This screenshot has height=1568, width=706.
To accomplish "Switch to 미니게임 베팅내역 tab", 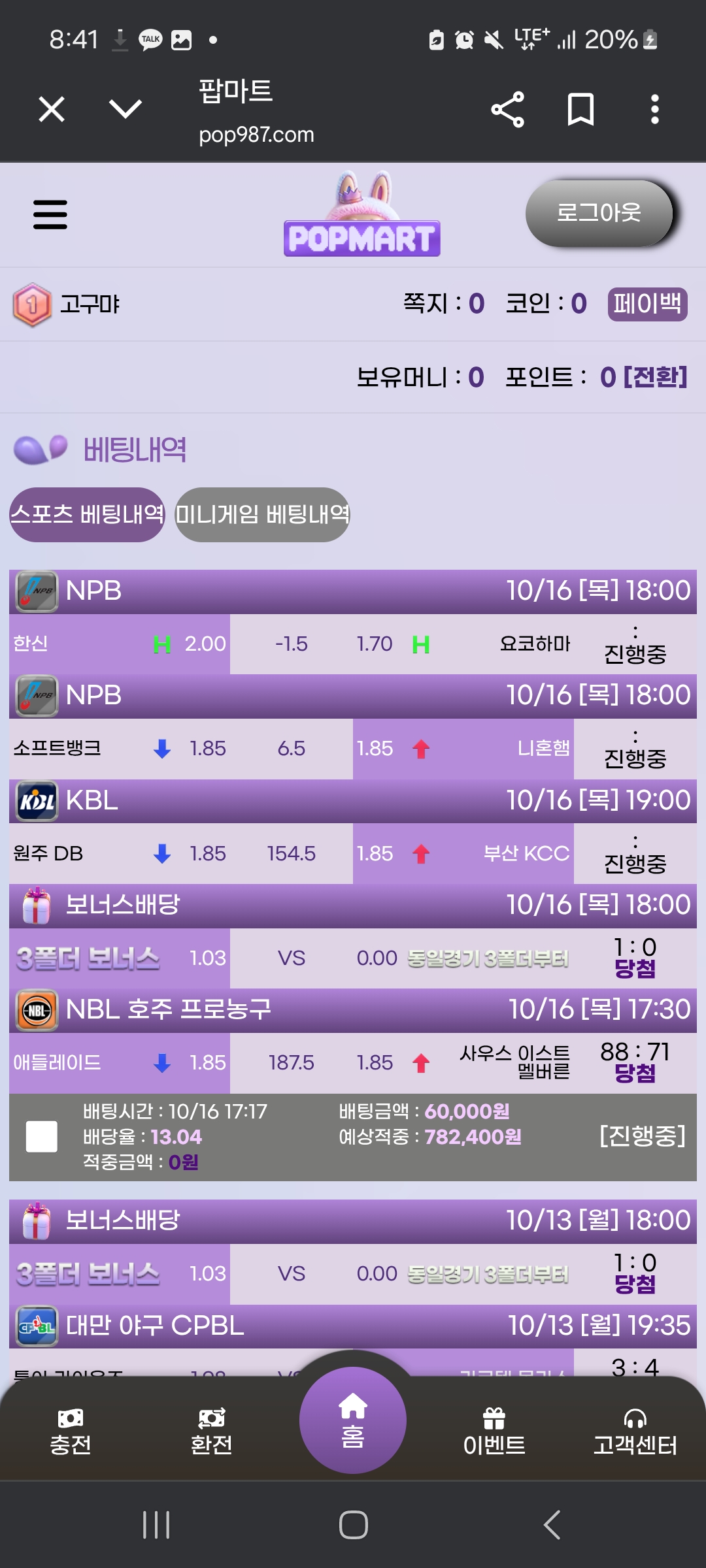I will coord(262,515).
